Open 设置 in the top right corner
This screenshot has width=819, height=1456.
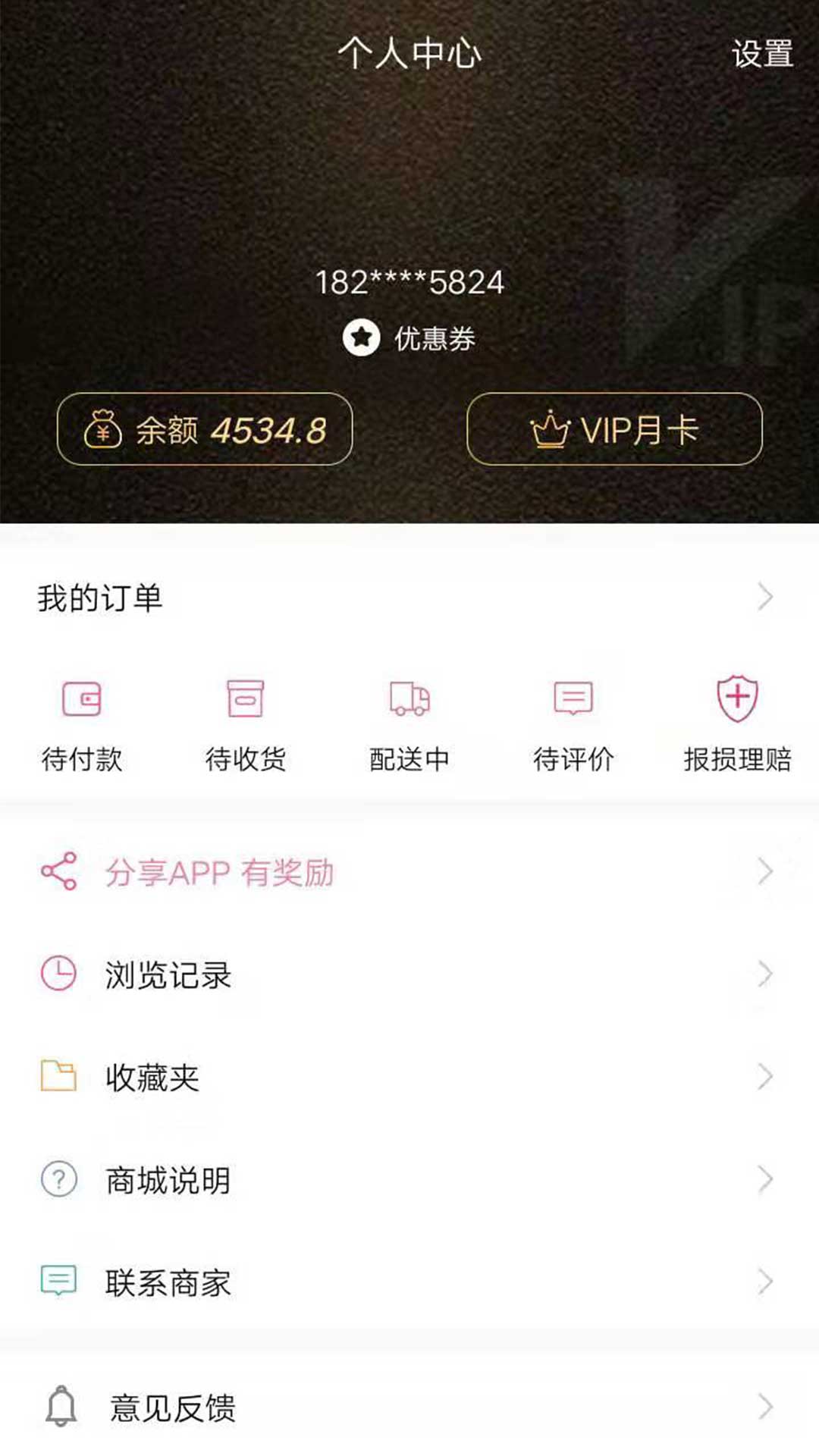tap(761, 53)
